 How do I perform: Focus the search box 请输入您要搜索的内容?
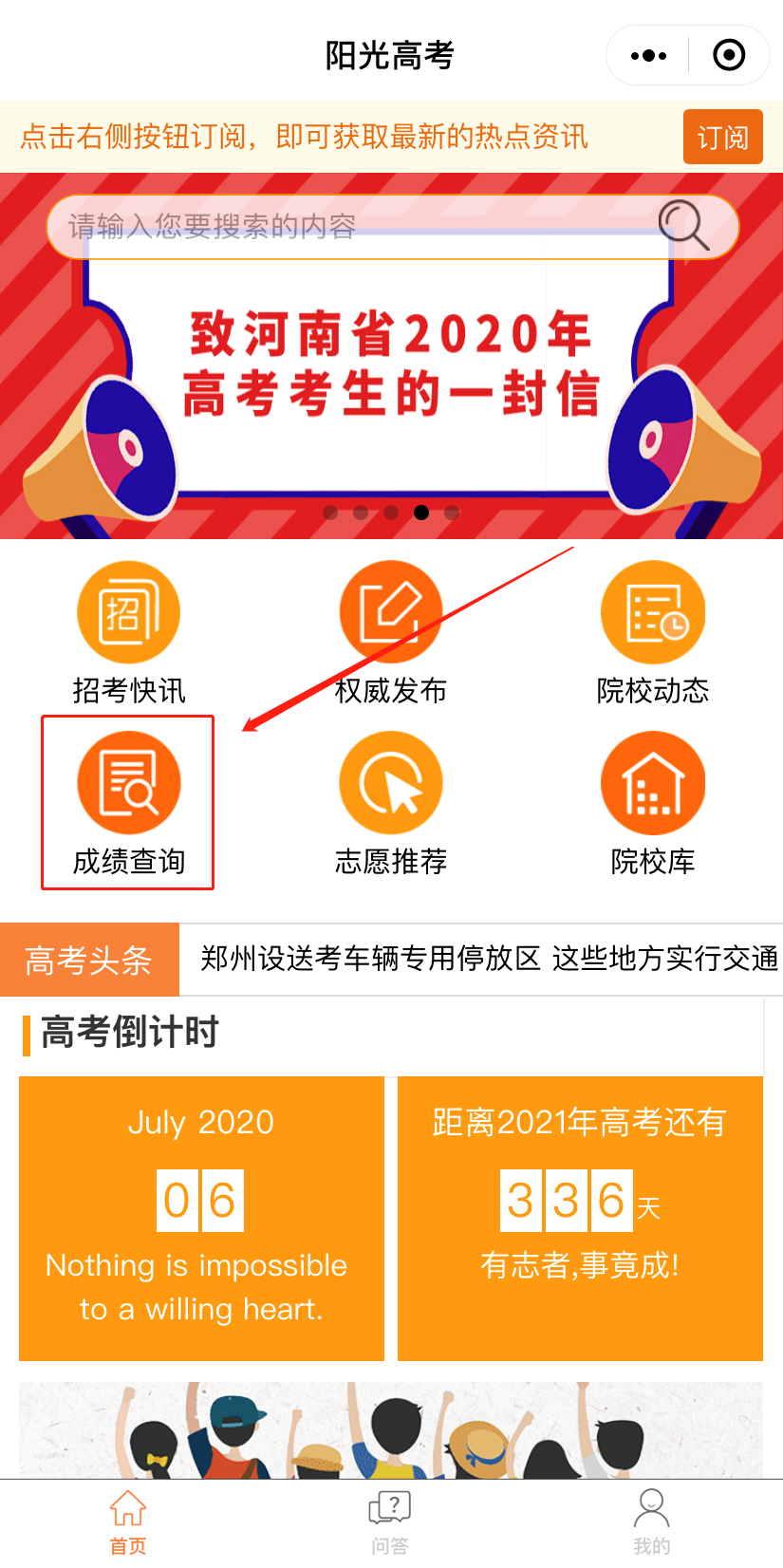(x=351, y=227)
